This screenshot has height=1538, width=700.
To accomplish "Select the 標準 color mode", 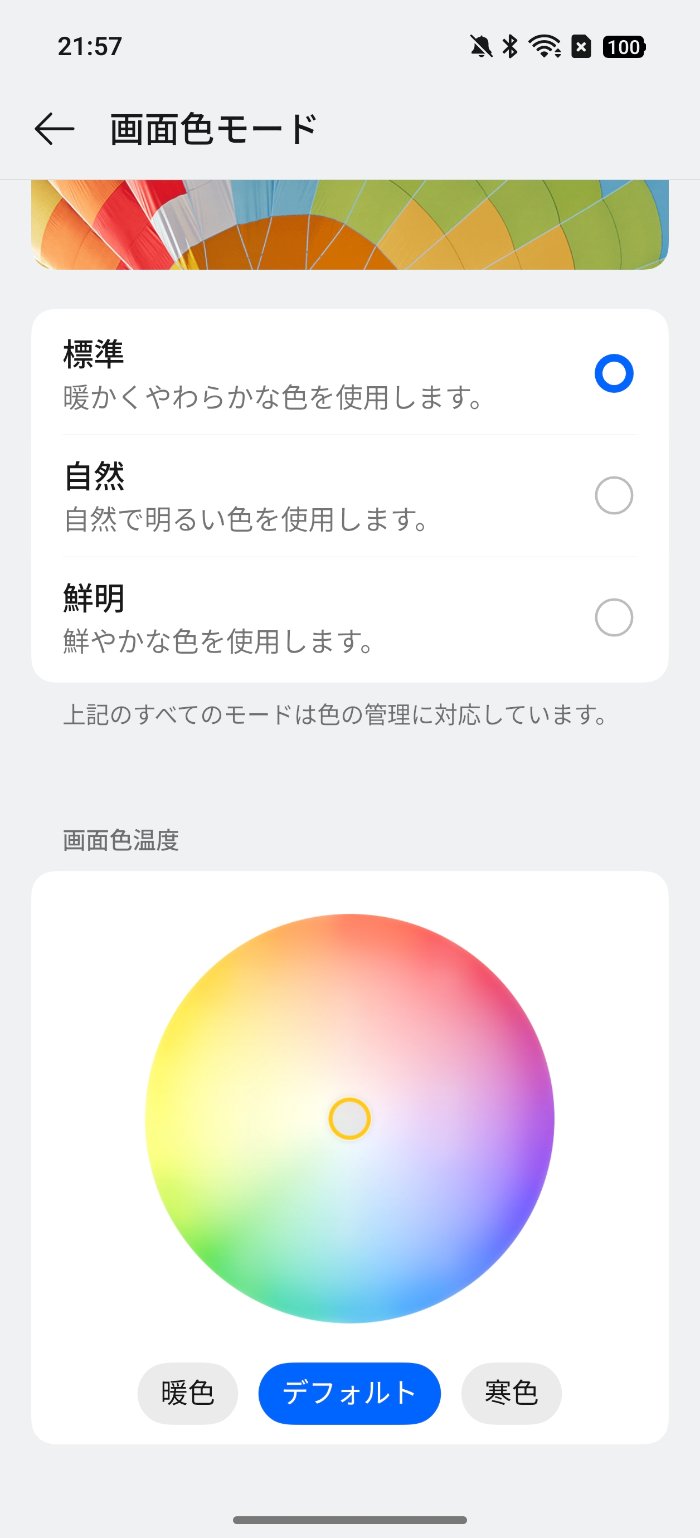I will pyautogui.click(x=613, y=373).
